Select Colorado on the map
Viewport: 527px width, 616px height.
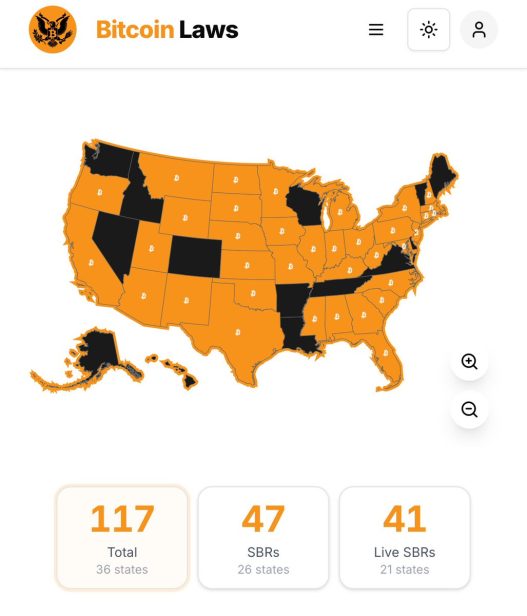tap(195, 257)
